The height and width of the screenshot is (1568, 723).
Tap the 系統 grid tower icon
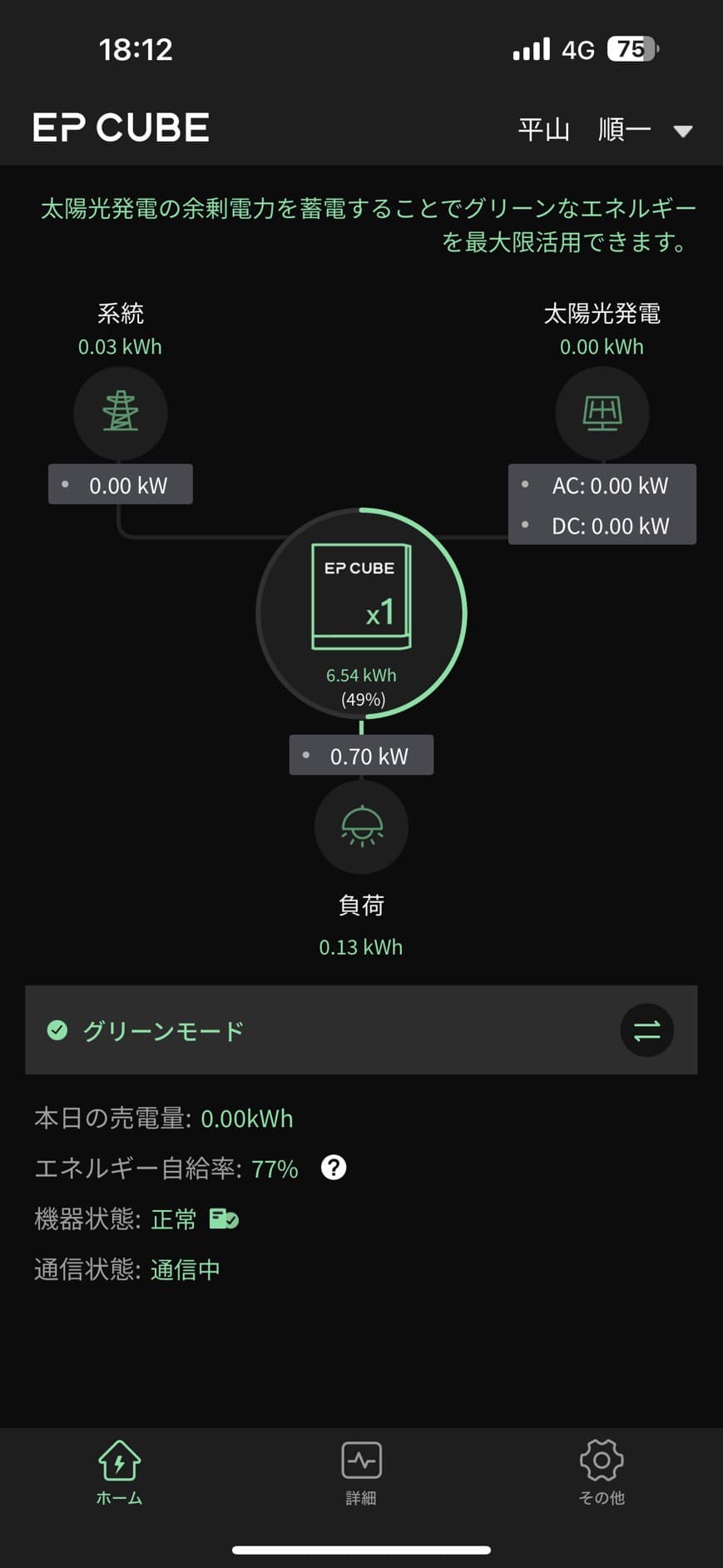(x=121, y=413)
